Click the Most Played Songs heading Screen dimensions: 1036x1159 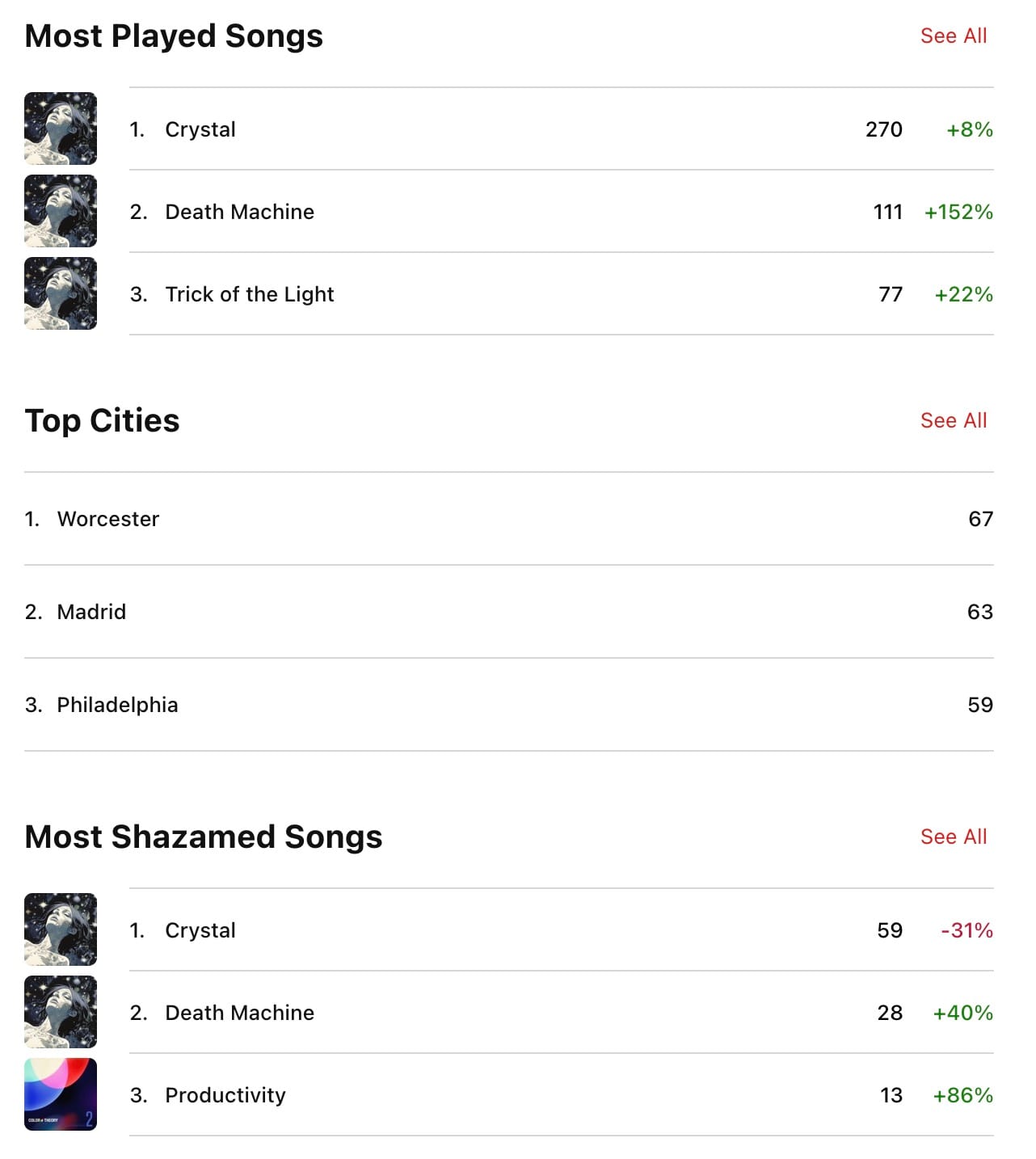pos(174,36)
